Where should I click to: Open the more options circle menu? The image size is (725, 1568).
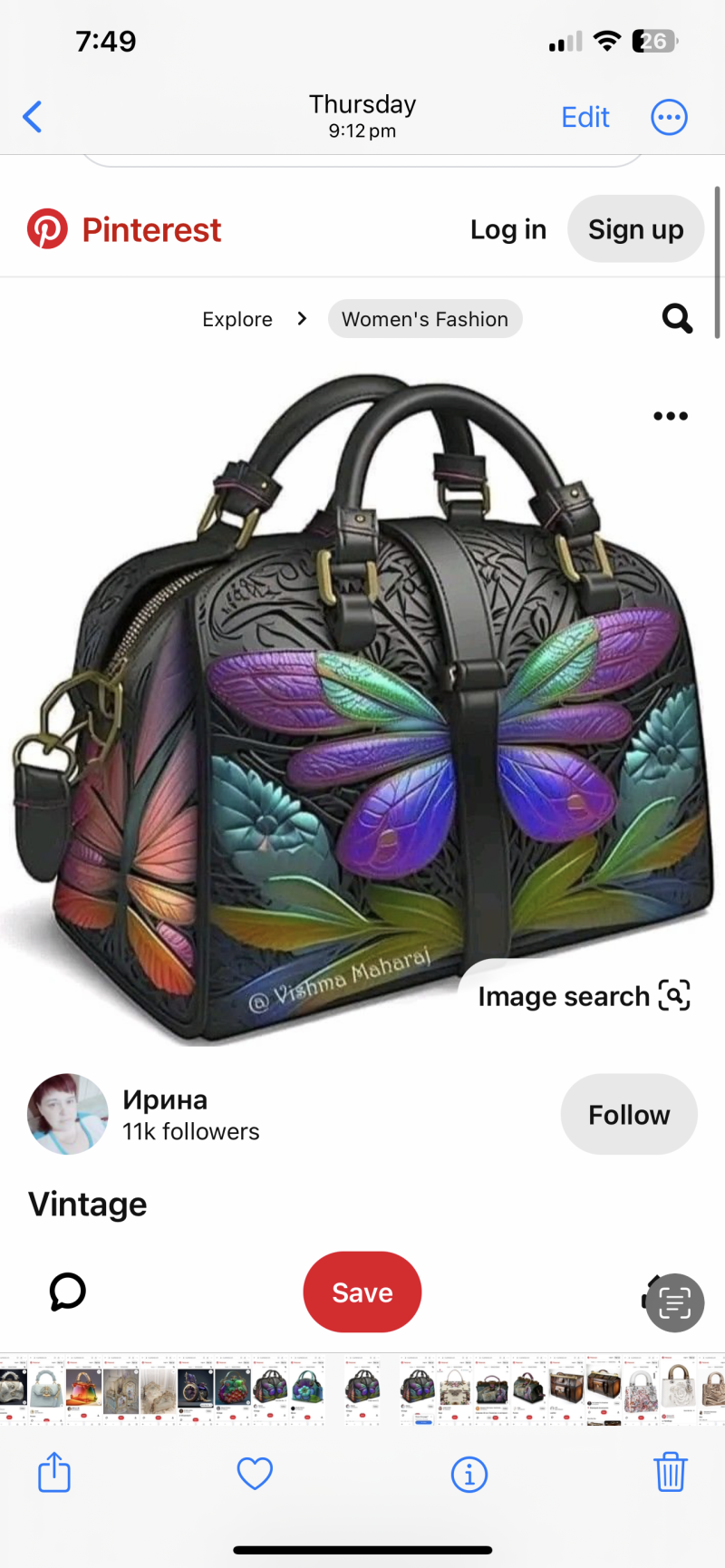point(669,117)
